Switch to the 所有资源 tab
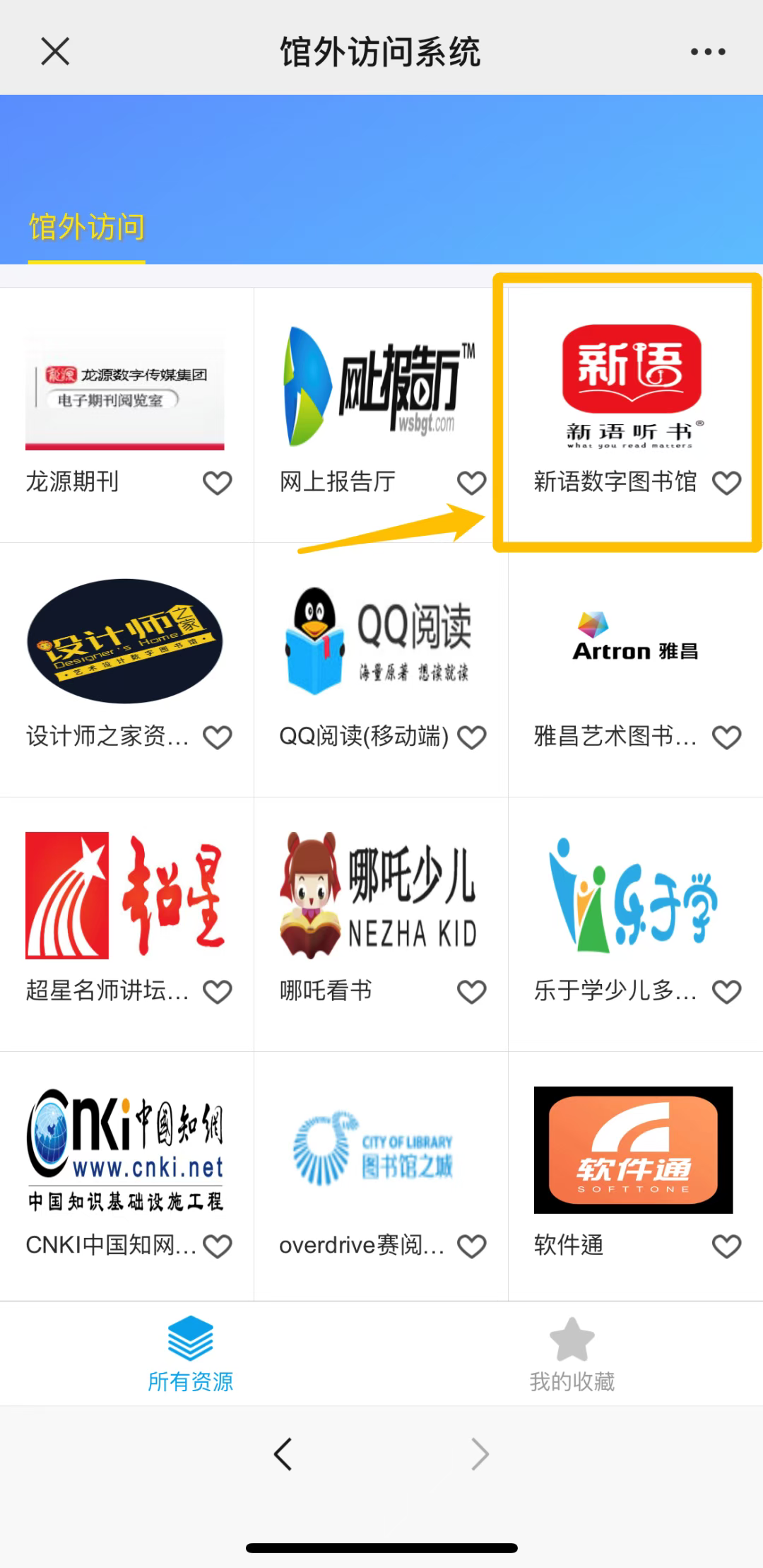 tap(191, 1354)
